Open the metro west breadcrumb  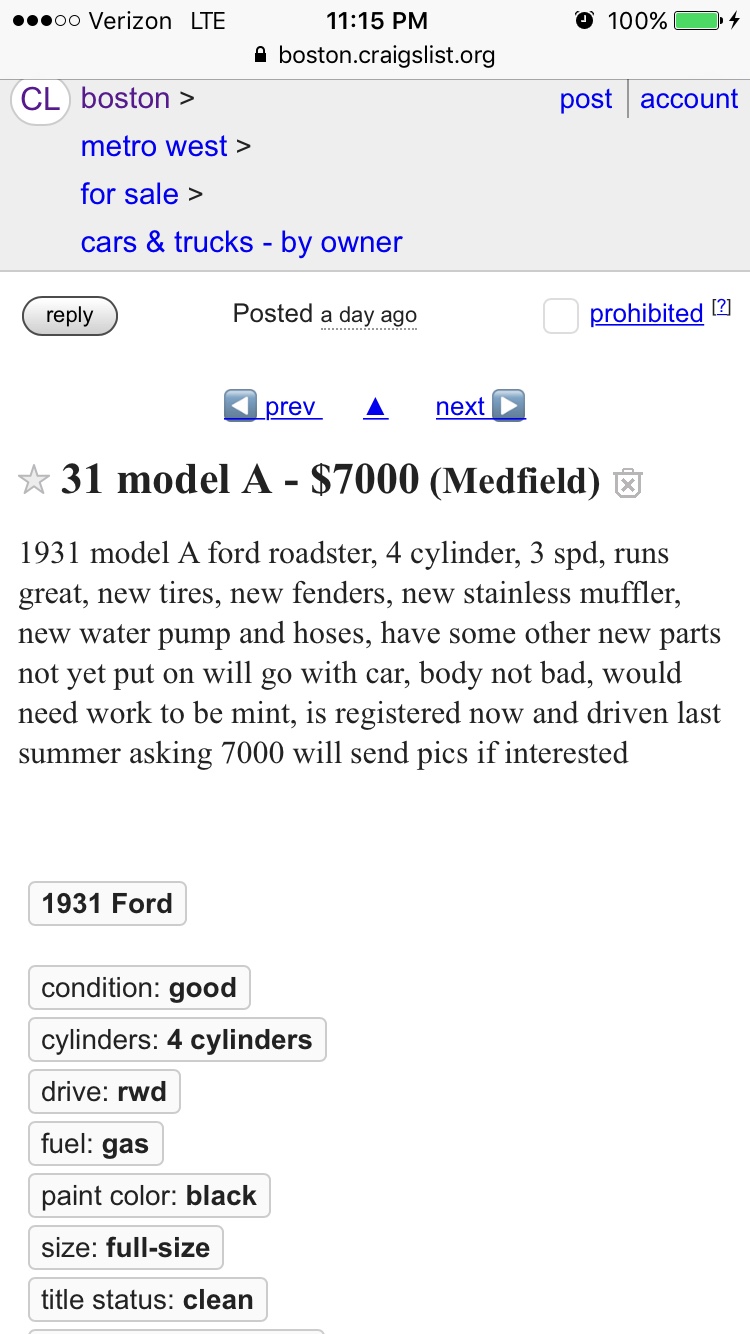pos(154,146)
